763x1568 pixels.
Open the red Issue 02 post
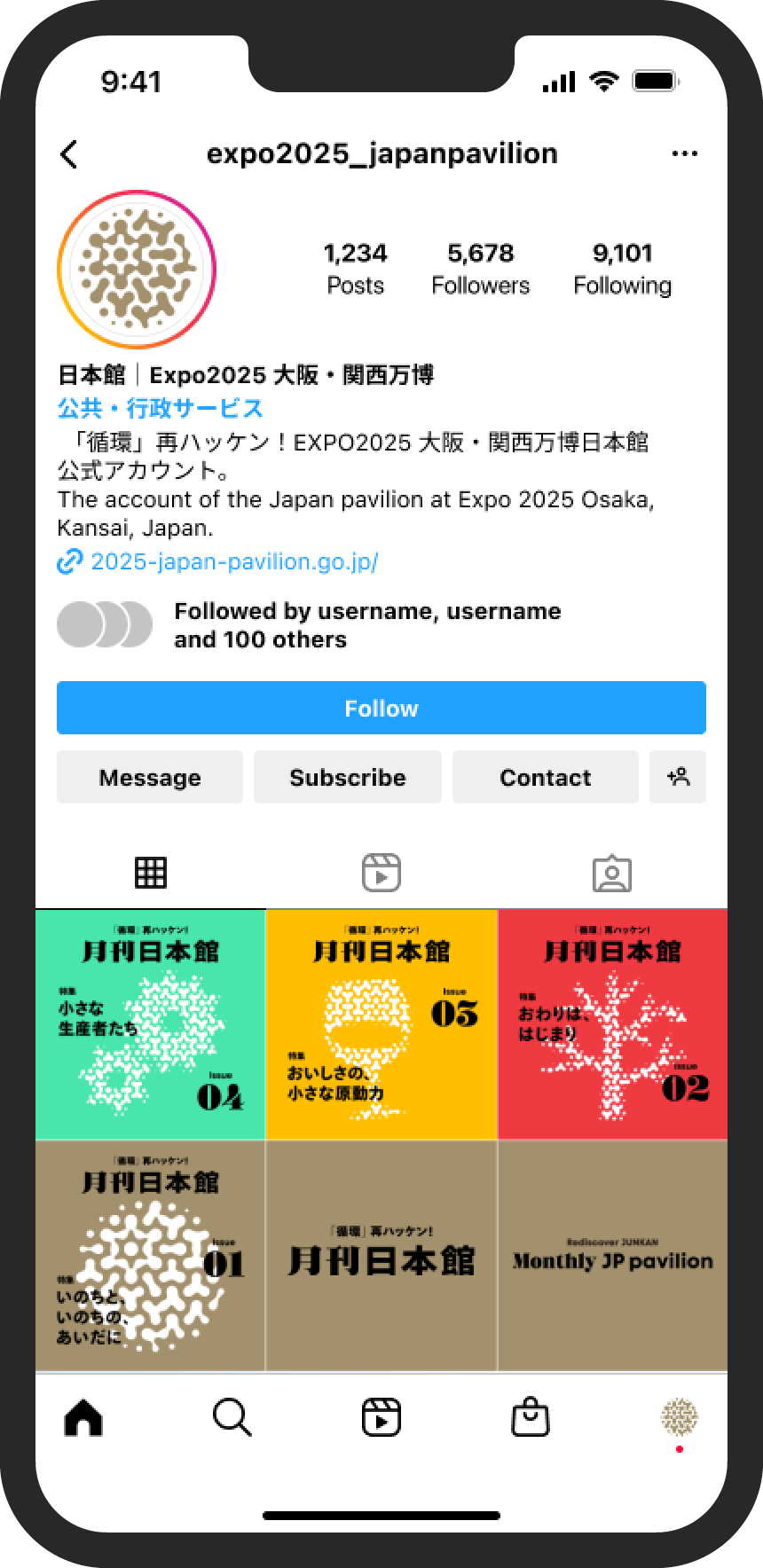pyautogui.click(x=612, y=1024)
